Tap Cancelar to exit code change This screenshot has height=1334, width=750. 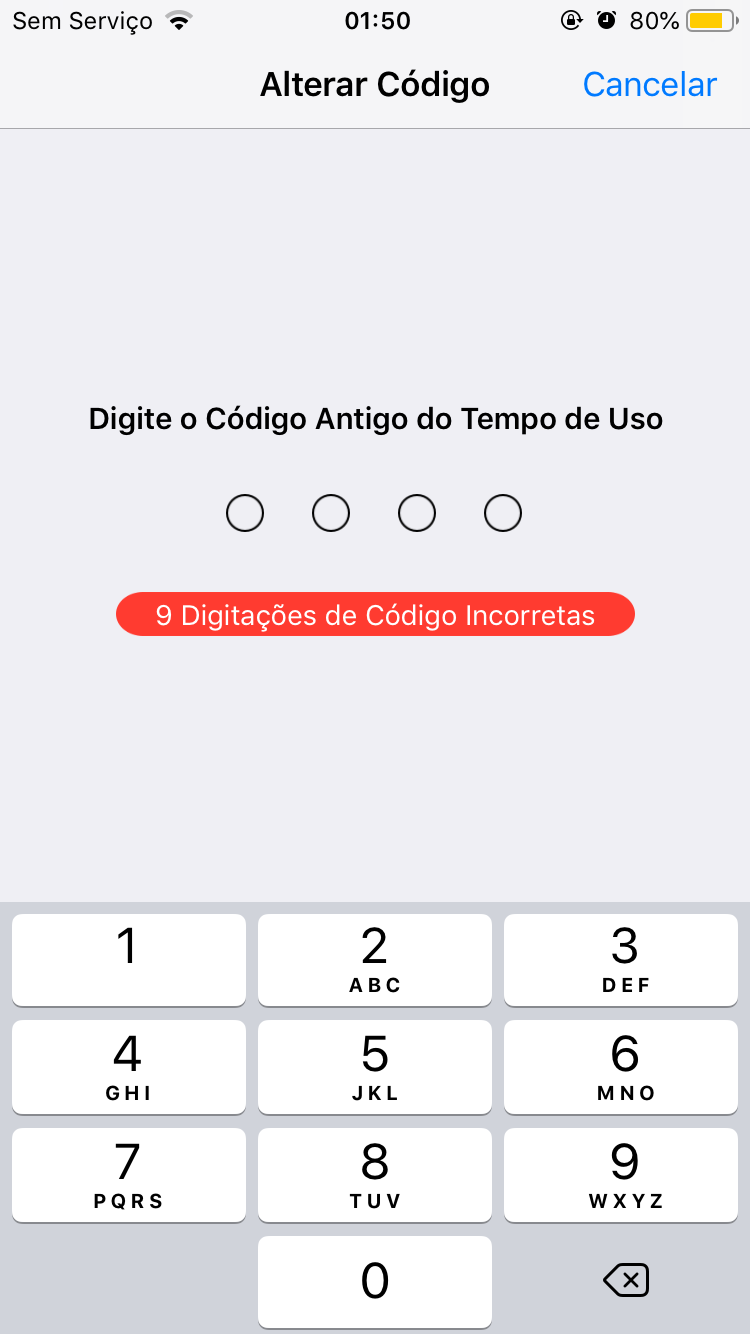point(649,85)
